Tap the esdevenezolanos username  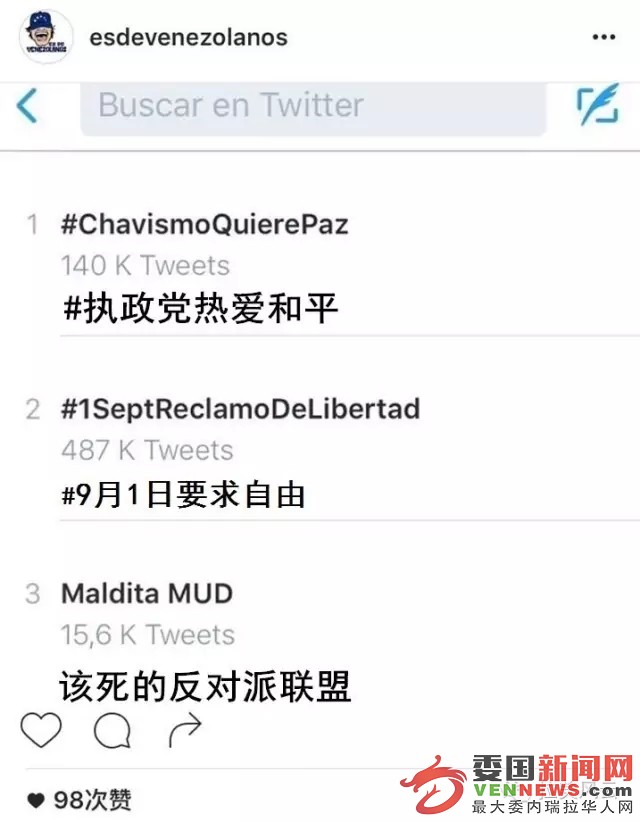[x=188, y=38]
